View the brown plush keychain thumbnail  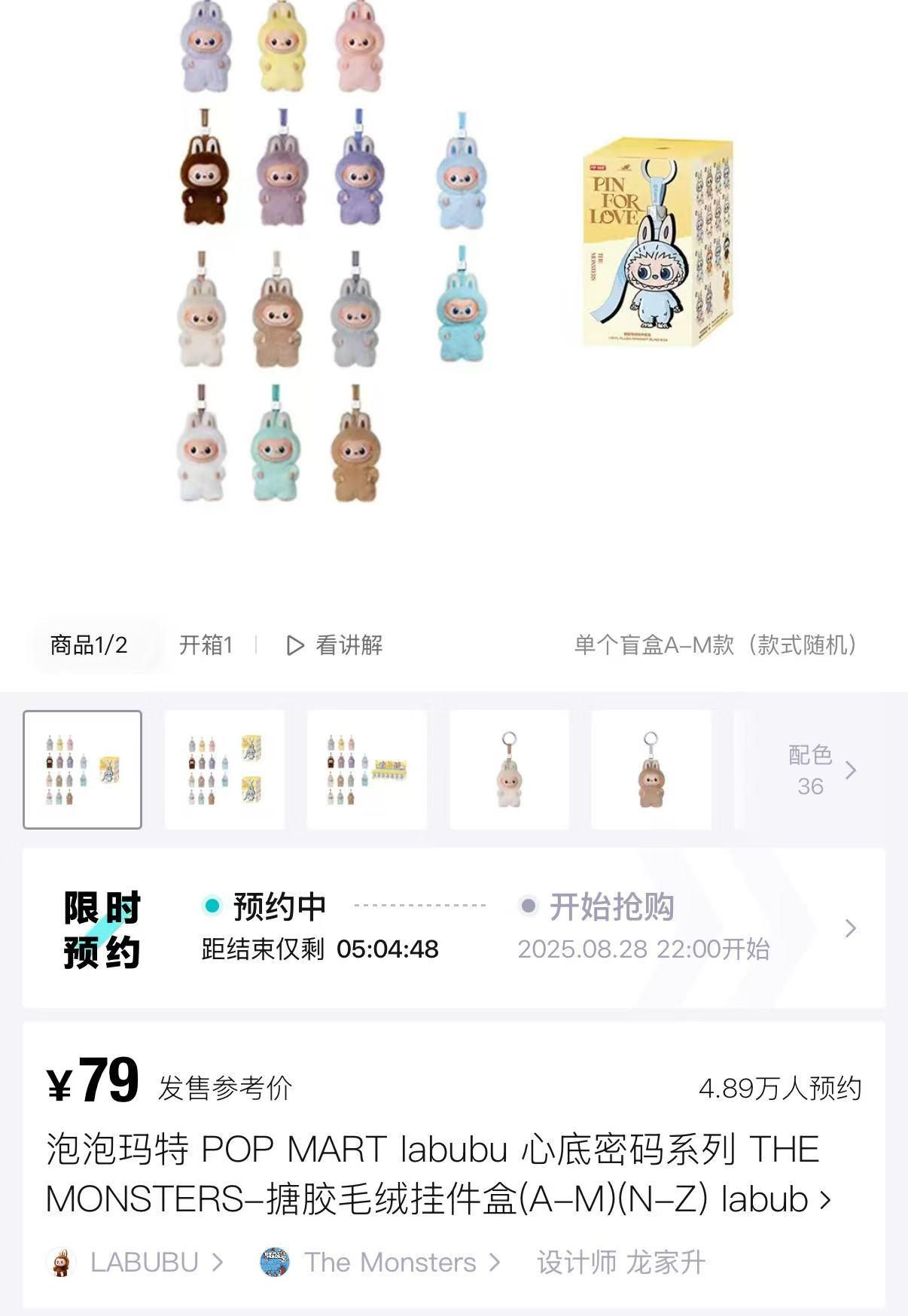point(651,769)
